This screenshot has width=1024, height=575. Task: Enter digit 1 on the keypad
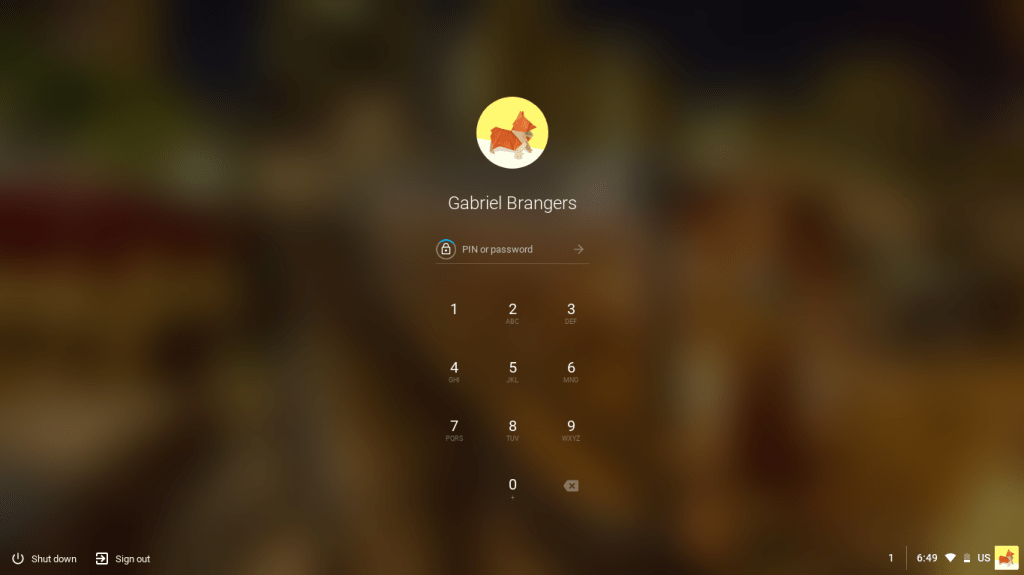(454, 310)
